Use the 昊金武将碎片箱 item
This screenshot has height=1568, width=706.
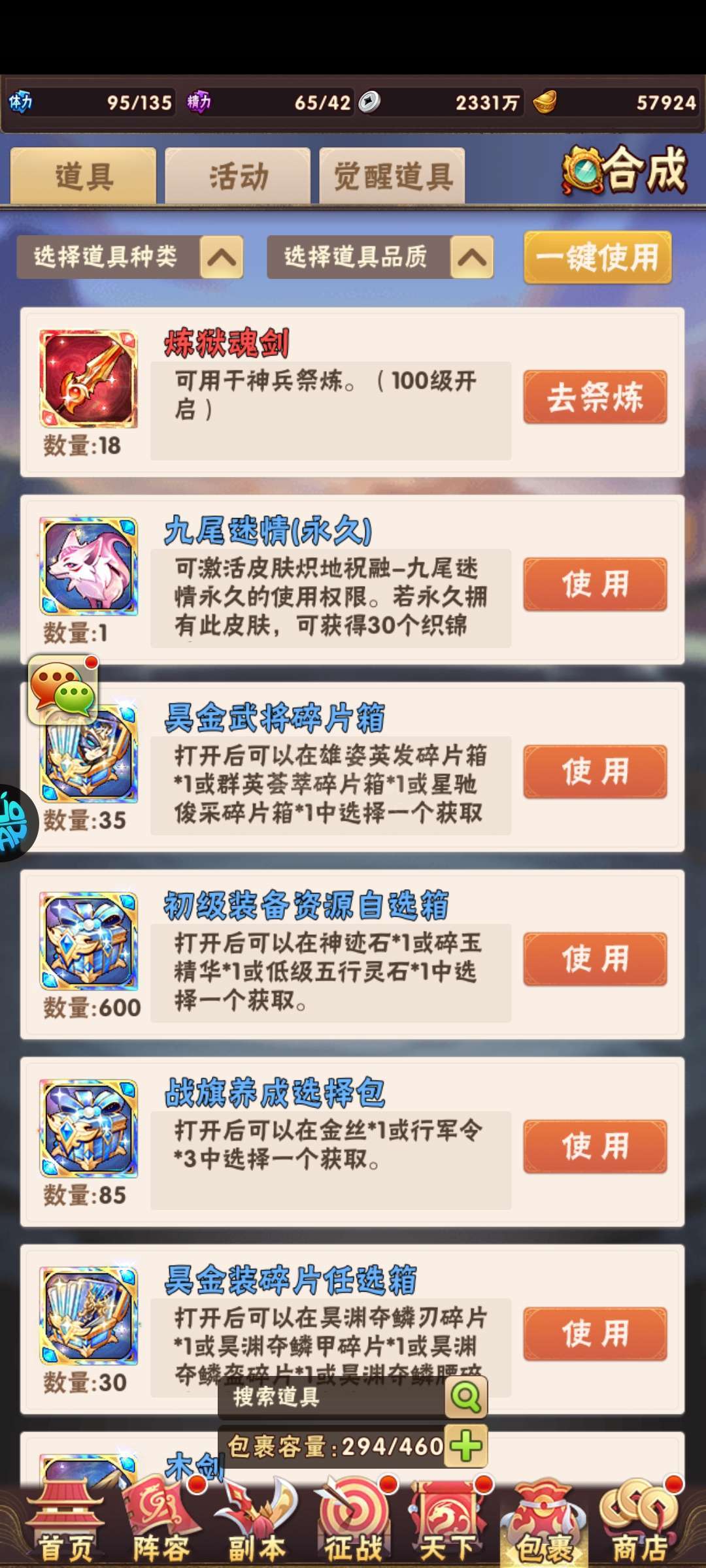pos(595,772)
